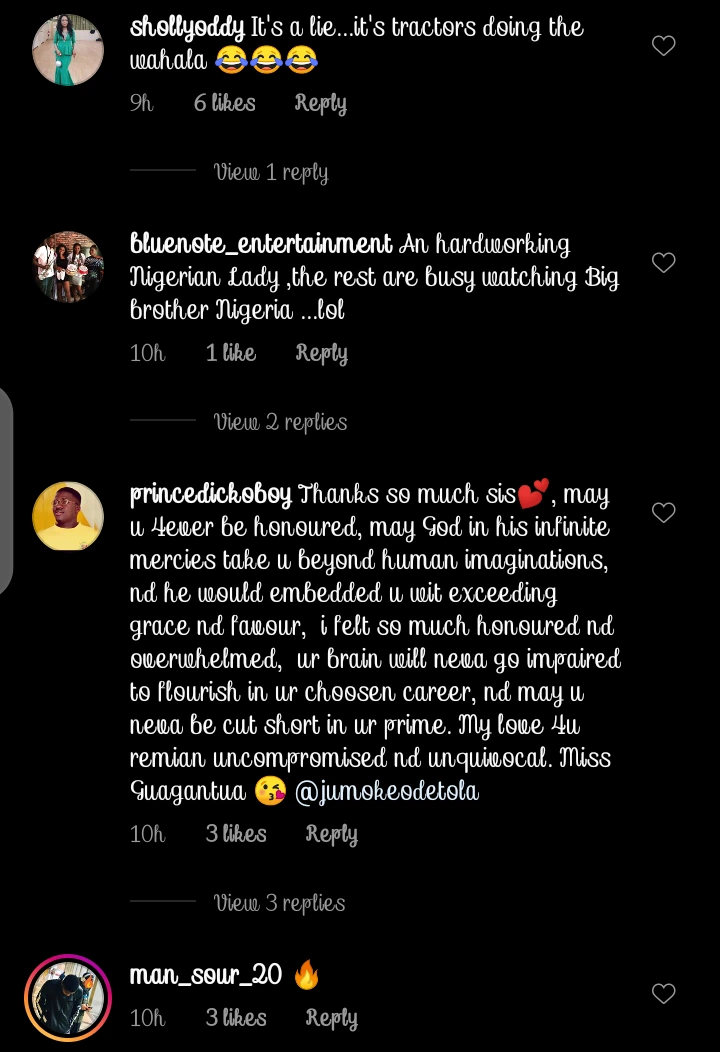
Task: Expand 'View 3 replies' thread
Action: pyautogui.click(x=279, y=903)
